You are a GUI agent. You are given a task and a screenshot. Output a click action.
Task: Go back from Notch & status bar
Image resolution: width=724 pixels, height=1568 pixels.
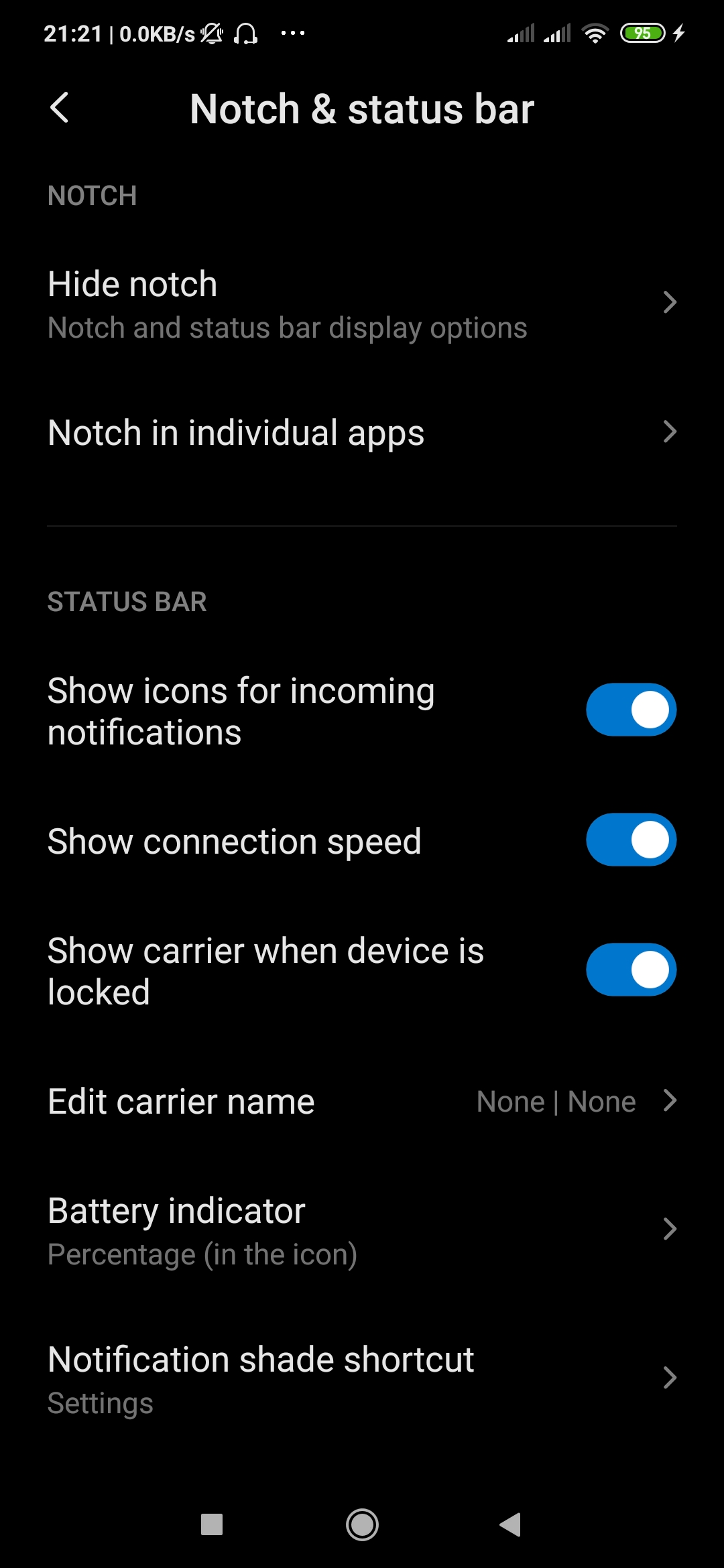point(60,108)
